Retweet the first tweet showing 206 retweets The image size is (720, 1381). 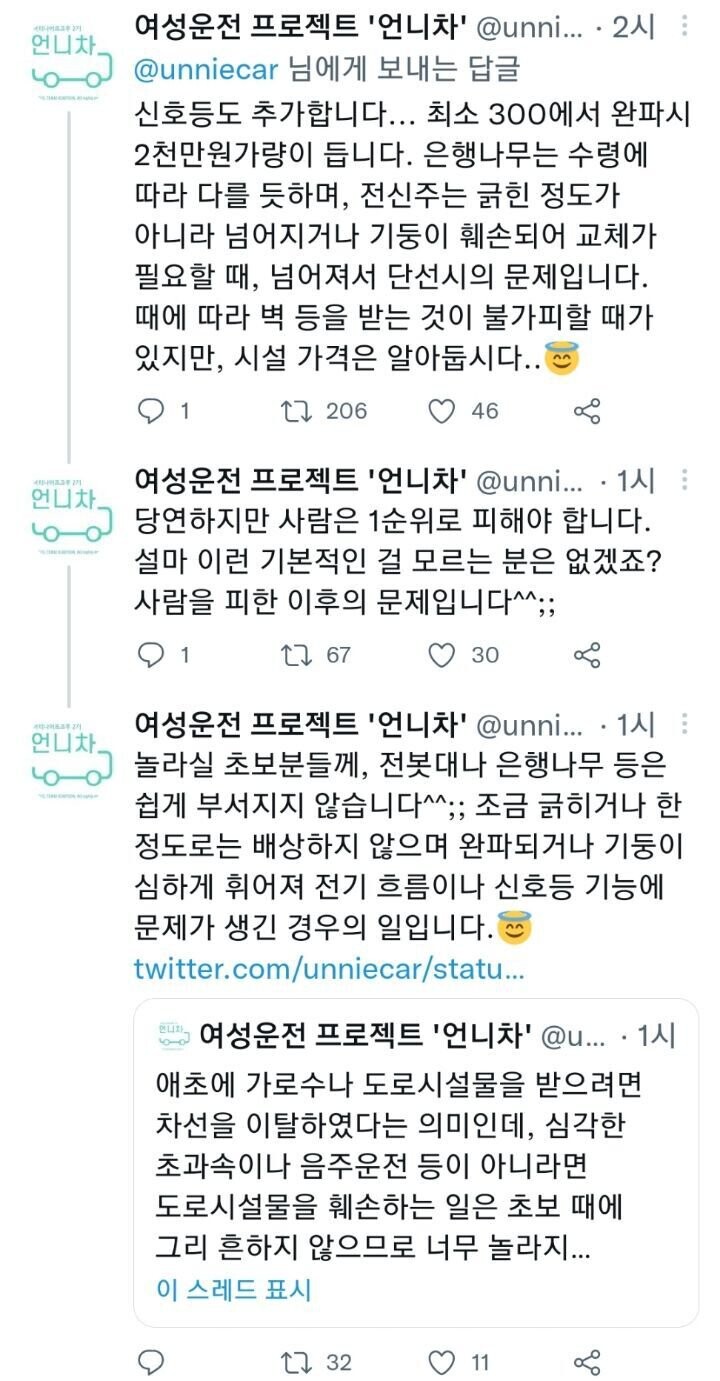click(x=300, y=408)
